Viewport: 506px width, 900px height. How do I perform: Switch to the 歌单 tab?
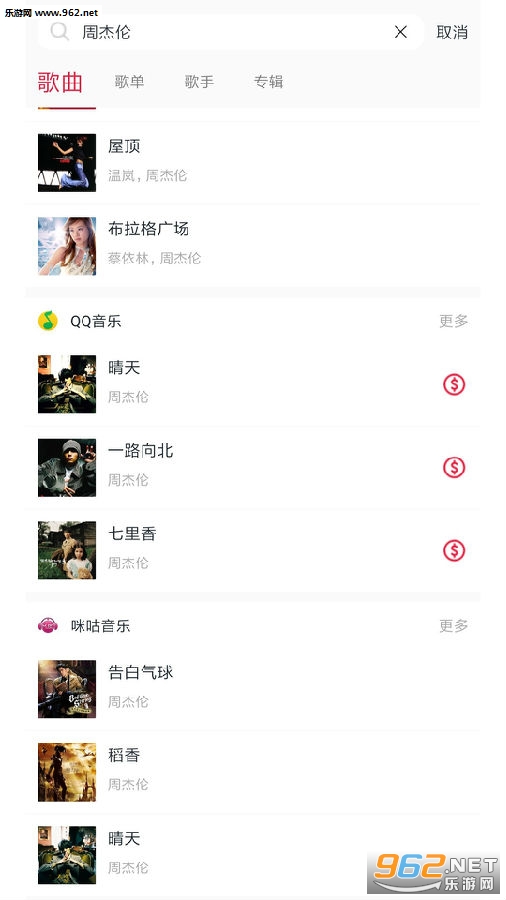[129, 82]
